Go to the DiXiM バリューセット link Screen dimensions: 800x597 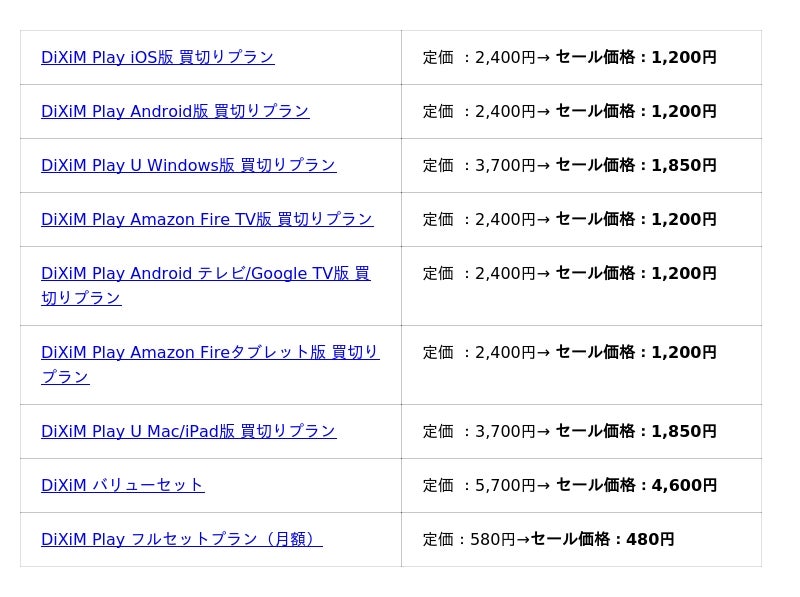point(122,486)
